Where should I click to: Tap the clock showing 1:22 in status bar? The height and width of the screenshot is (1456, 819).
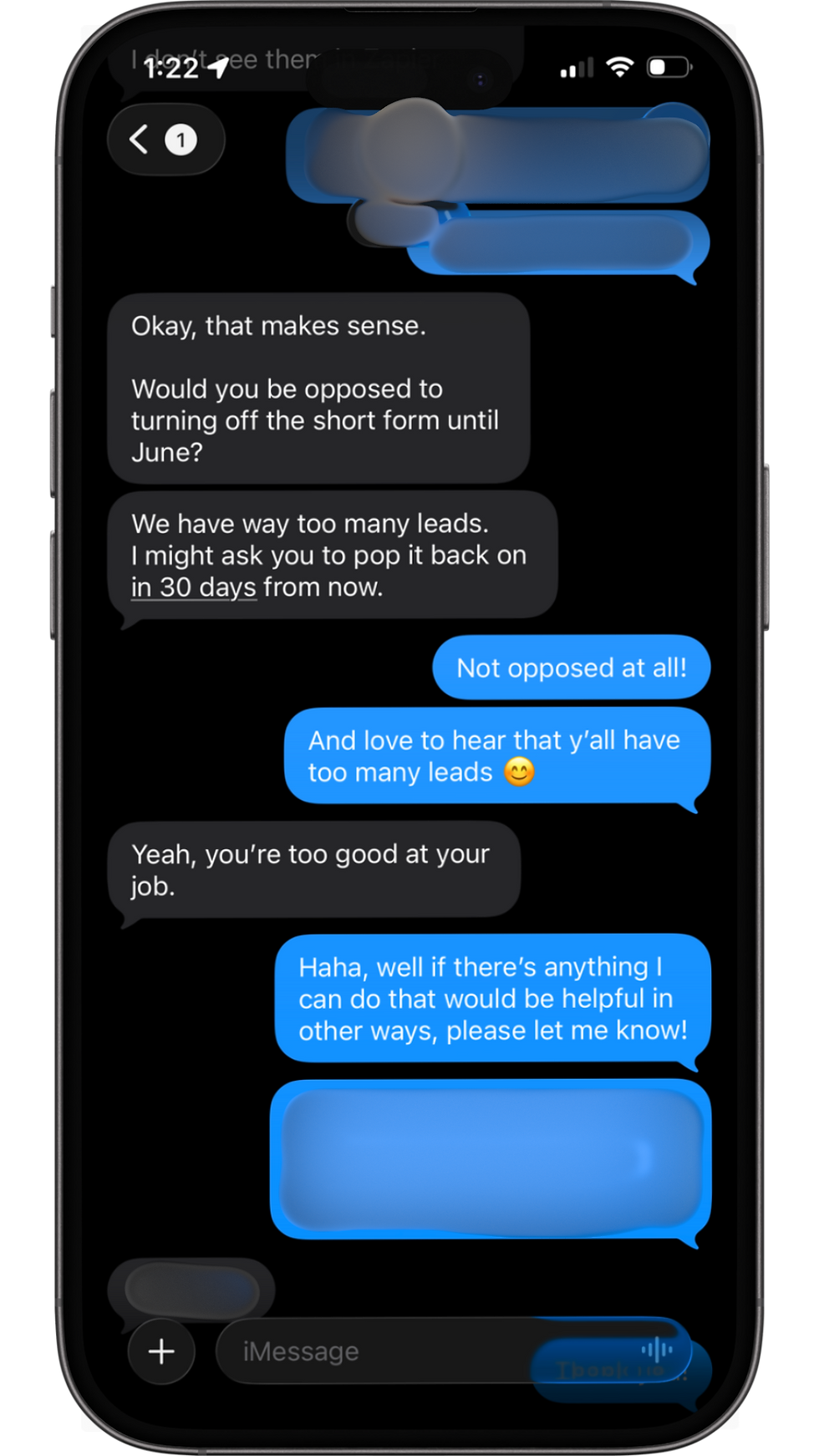pos(173,67)
